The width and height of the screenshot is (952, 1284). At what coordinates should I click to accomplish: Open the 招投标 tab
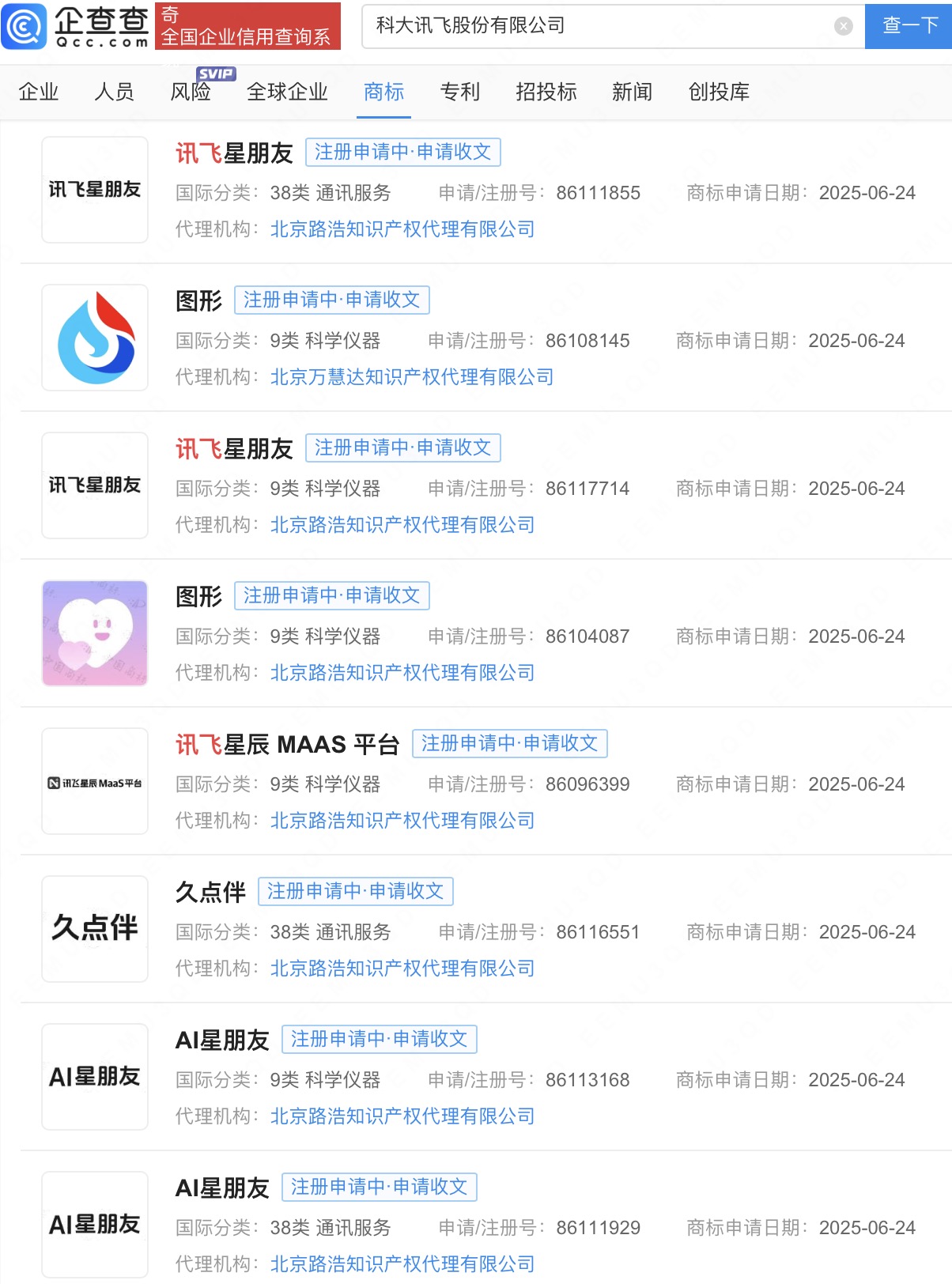click(x=546, y=92)
